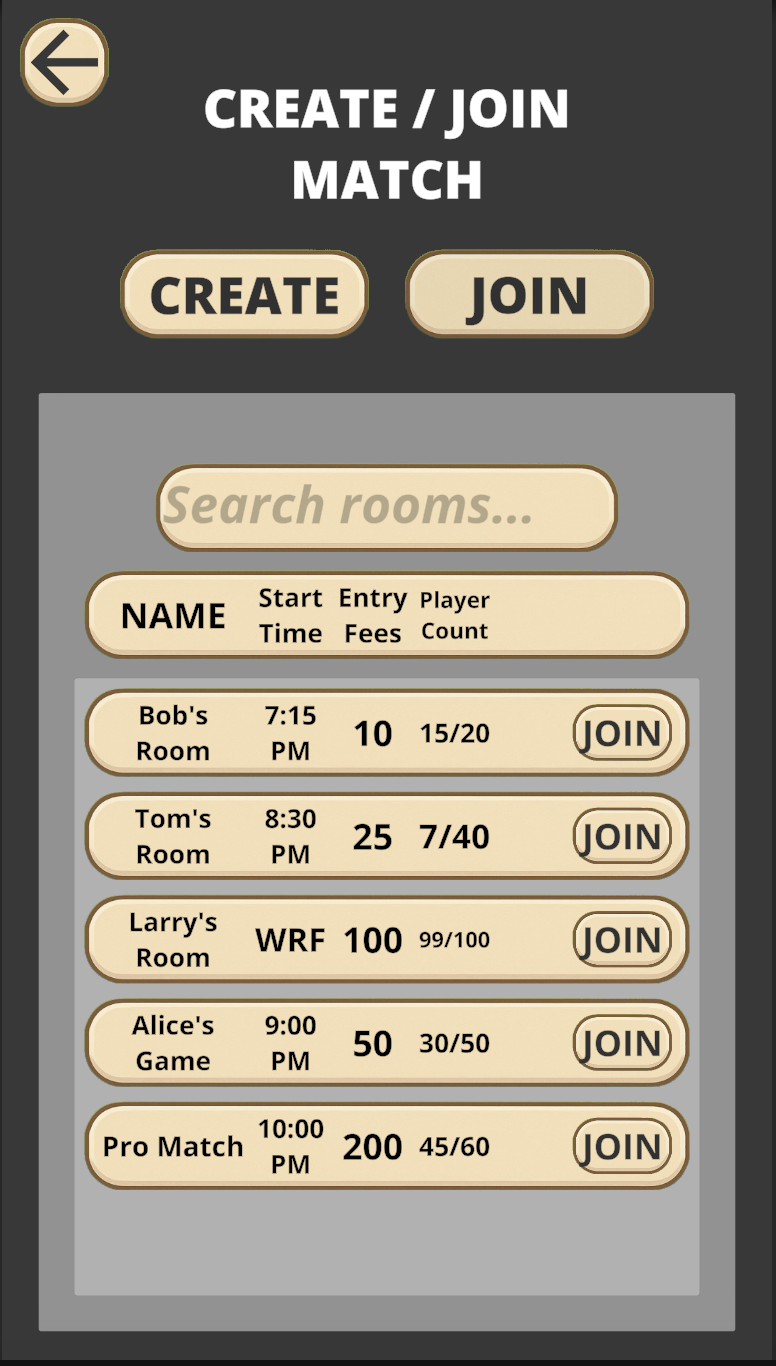The width and height of the screenshot is (776, 1366).
Task: Go back using the arrow button
Action: coord(64,62)
